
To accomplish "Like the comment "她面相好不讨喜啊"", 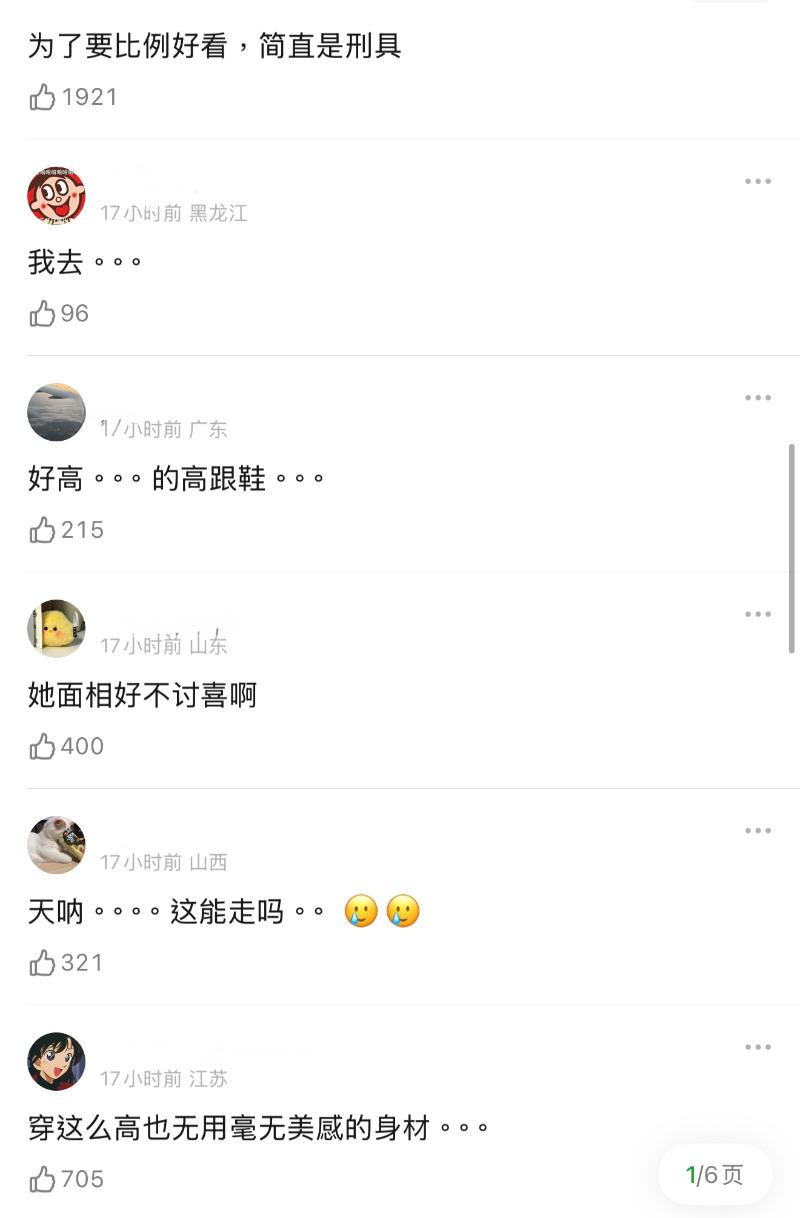I will point(43,746).
